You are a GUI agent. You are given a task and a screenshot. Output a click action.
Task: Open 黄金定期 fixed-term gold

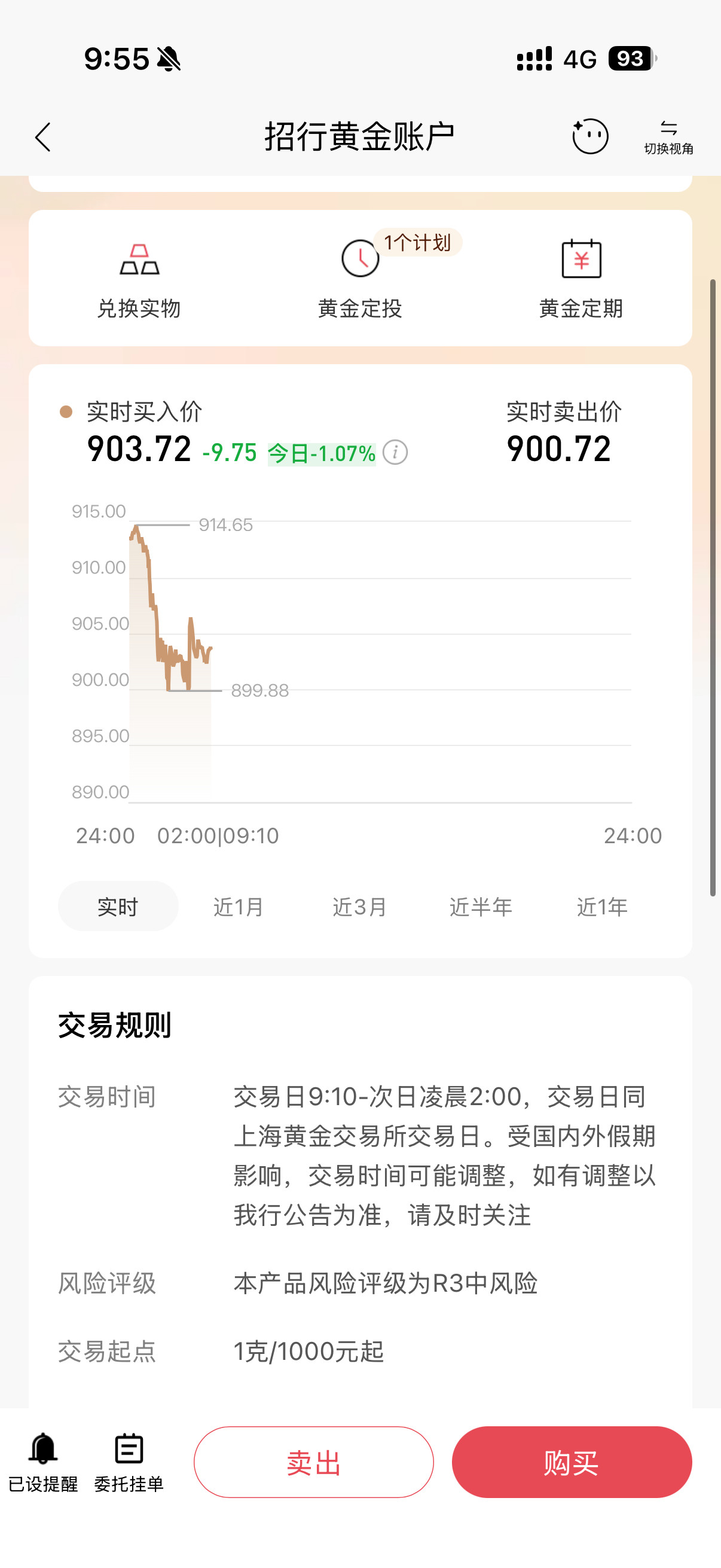[x=581, y=280]
